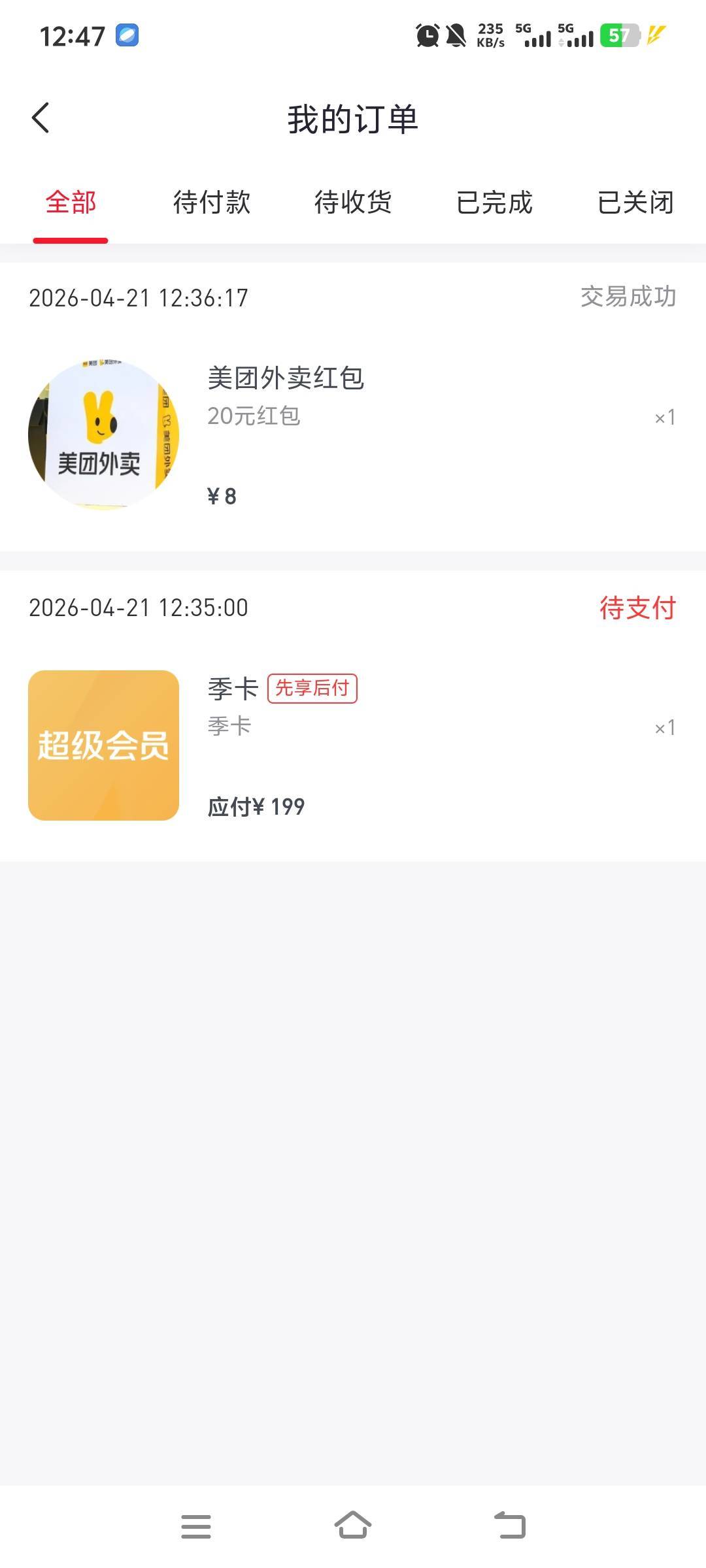Switch to the 待付款 tab

[x=212, y=203]
